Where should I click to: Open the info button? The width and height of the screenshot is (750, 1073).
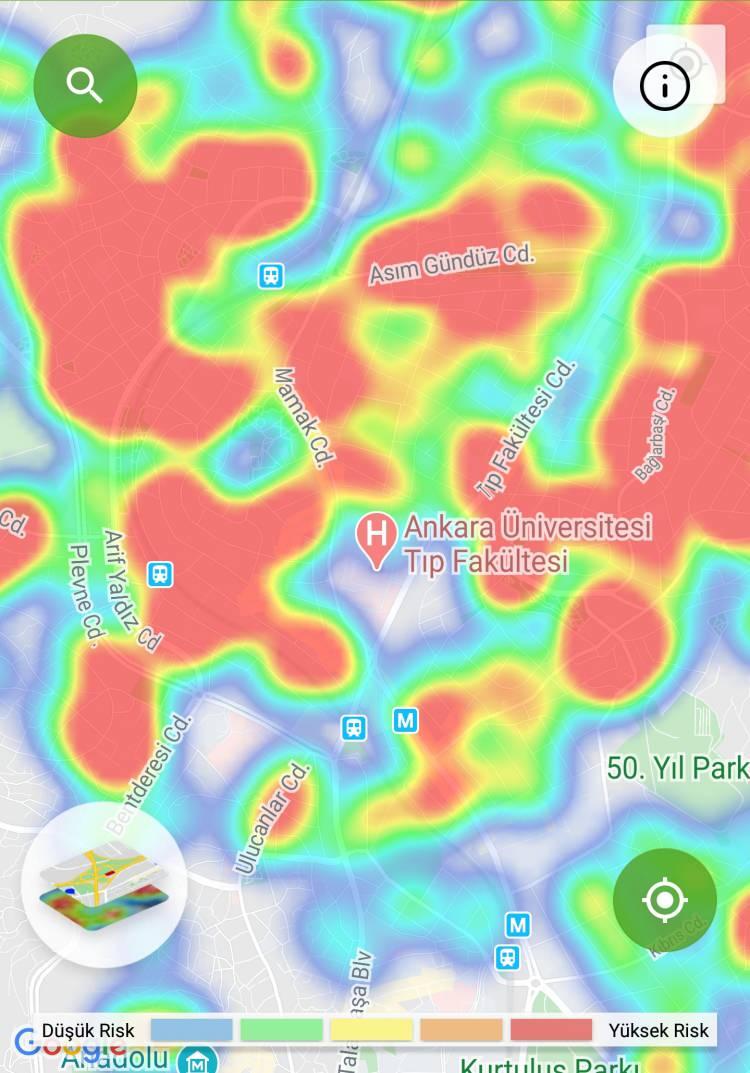point(665,87)
